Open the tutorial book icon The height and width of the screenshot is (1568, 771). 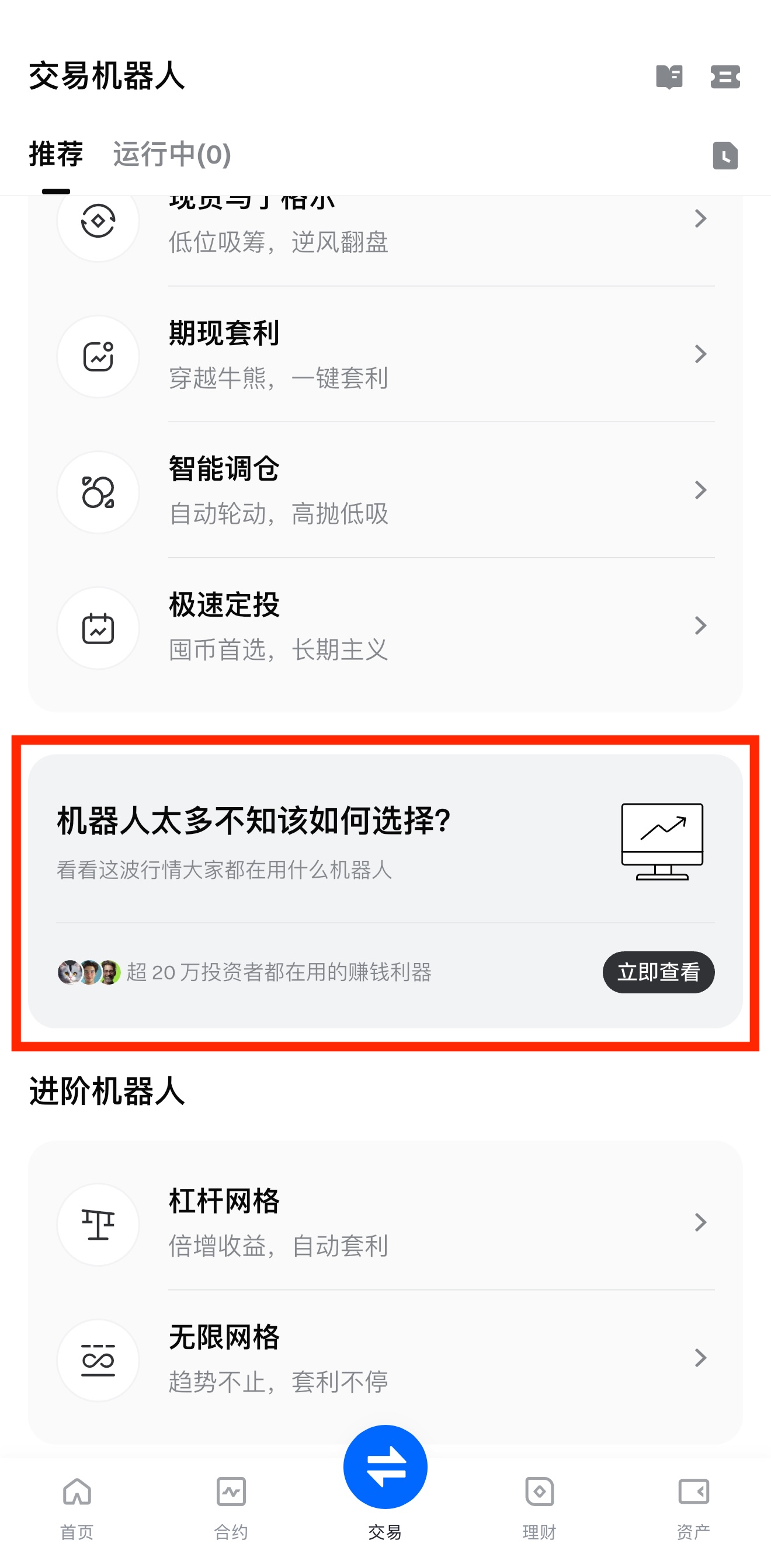pos(669,77)
